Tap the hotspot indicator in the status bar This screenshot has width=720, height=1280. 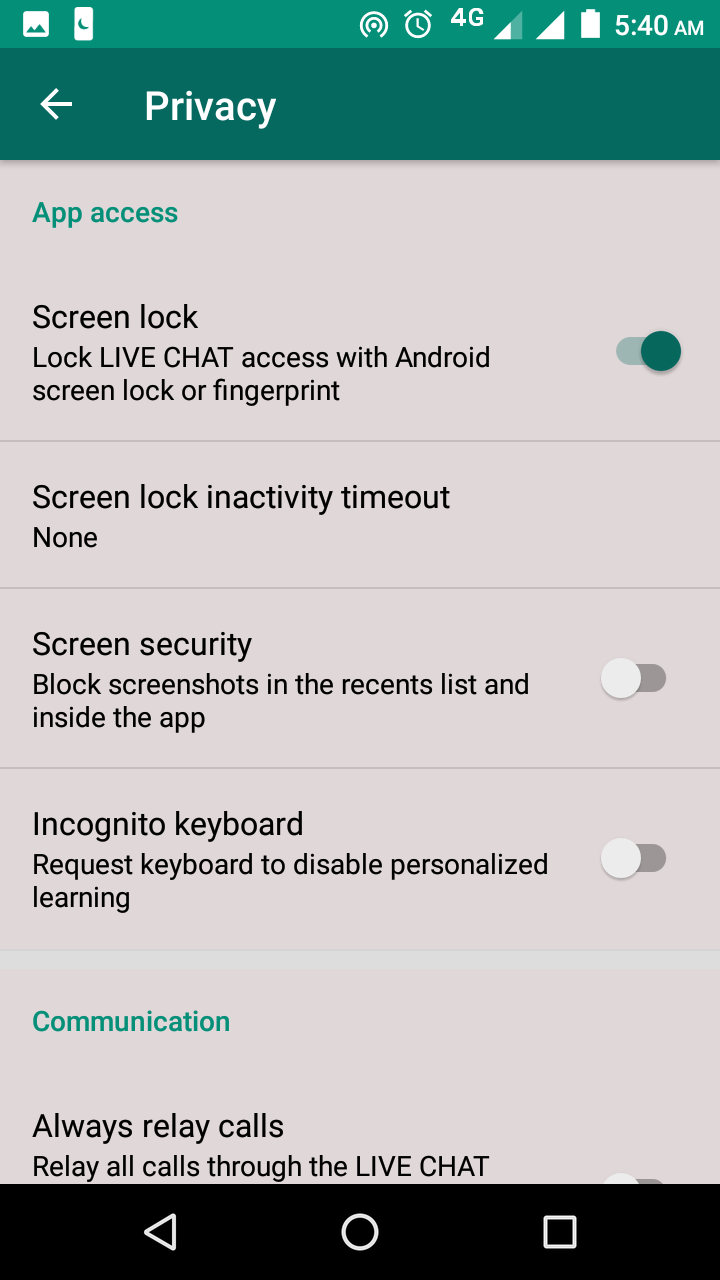(x=373, y=24)
